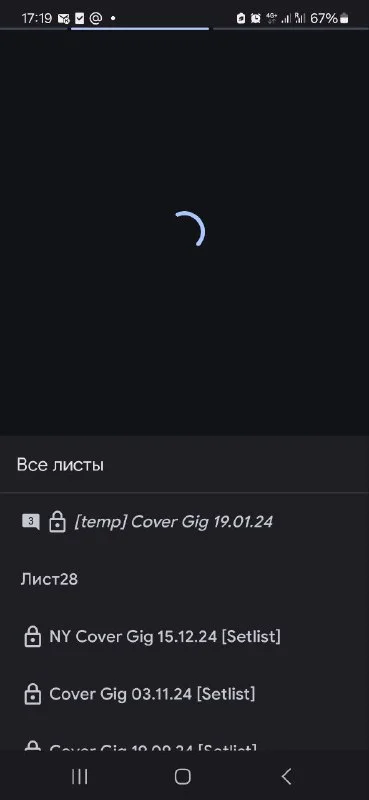Go back with the system back button

point(287,777)
